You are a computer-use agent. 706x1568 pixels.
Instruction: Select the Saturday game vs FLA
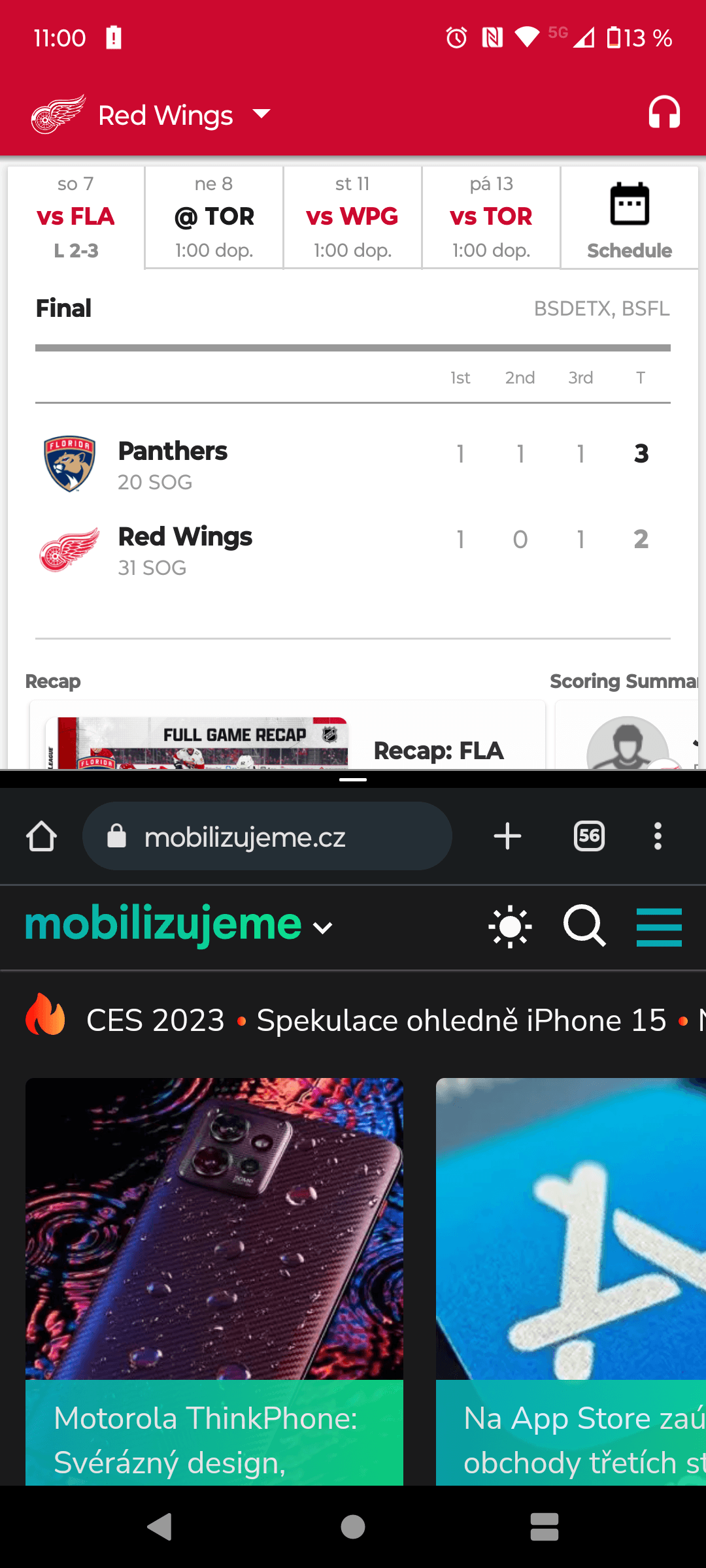76,217
